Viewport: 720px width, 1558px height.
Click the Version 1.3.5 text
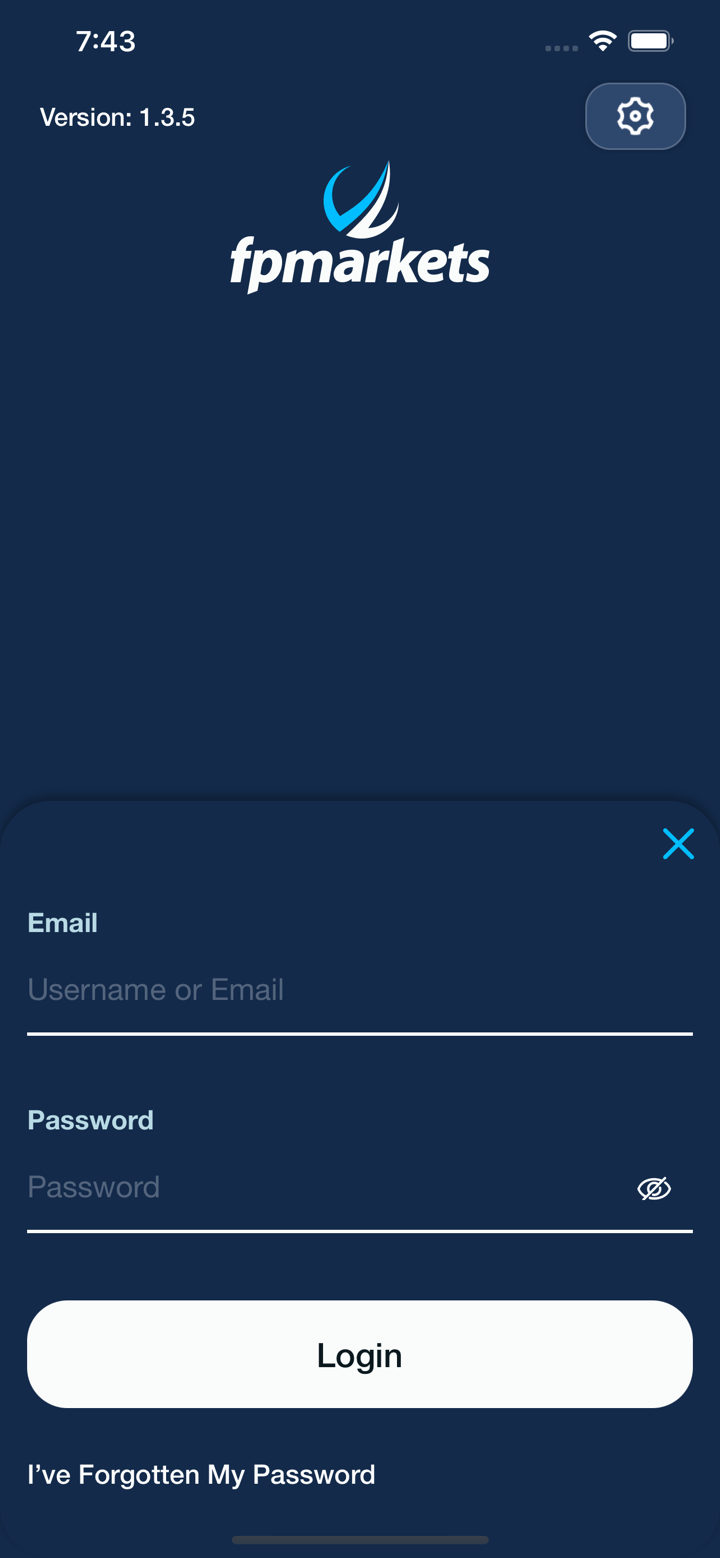(117, 117)
